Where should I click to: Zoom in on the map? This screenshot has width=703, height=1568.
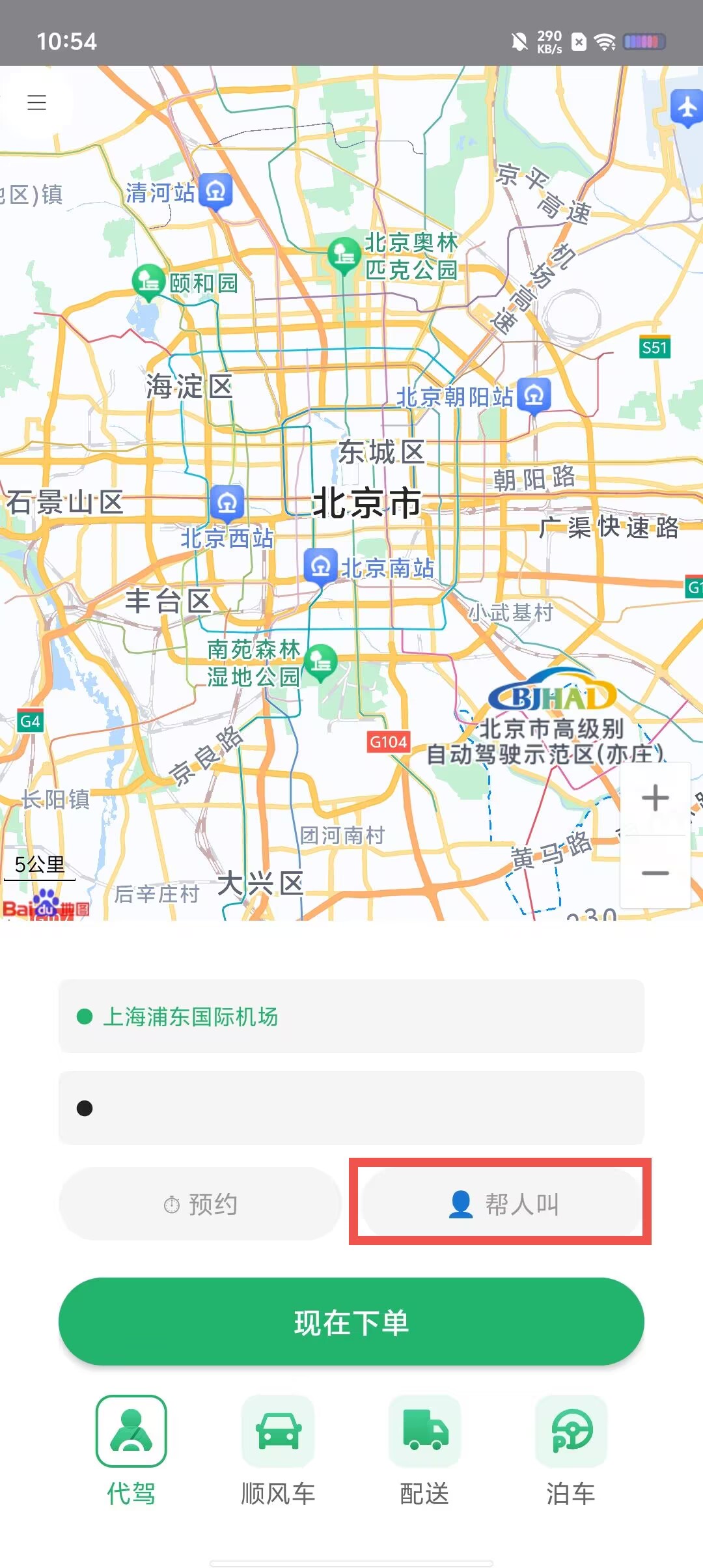(655, 798)
